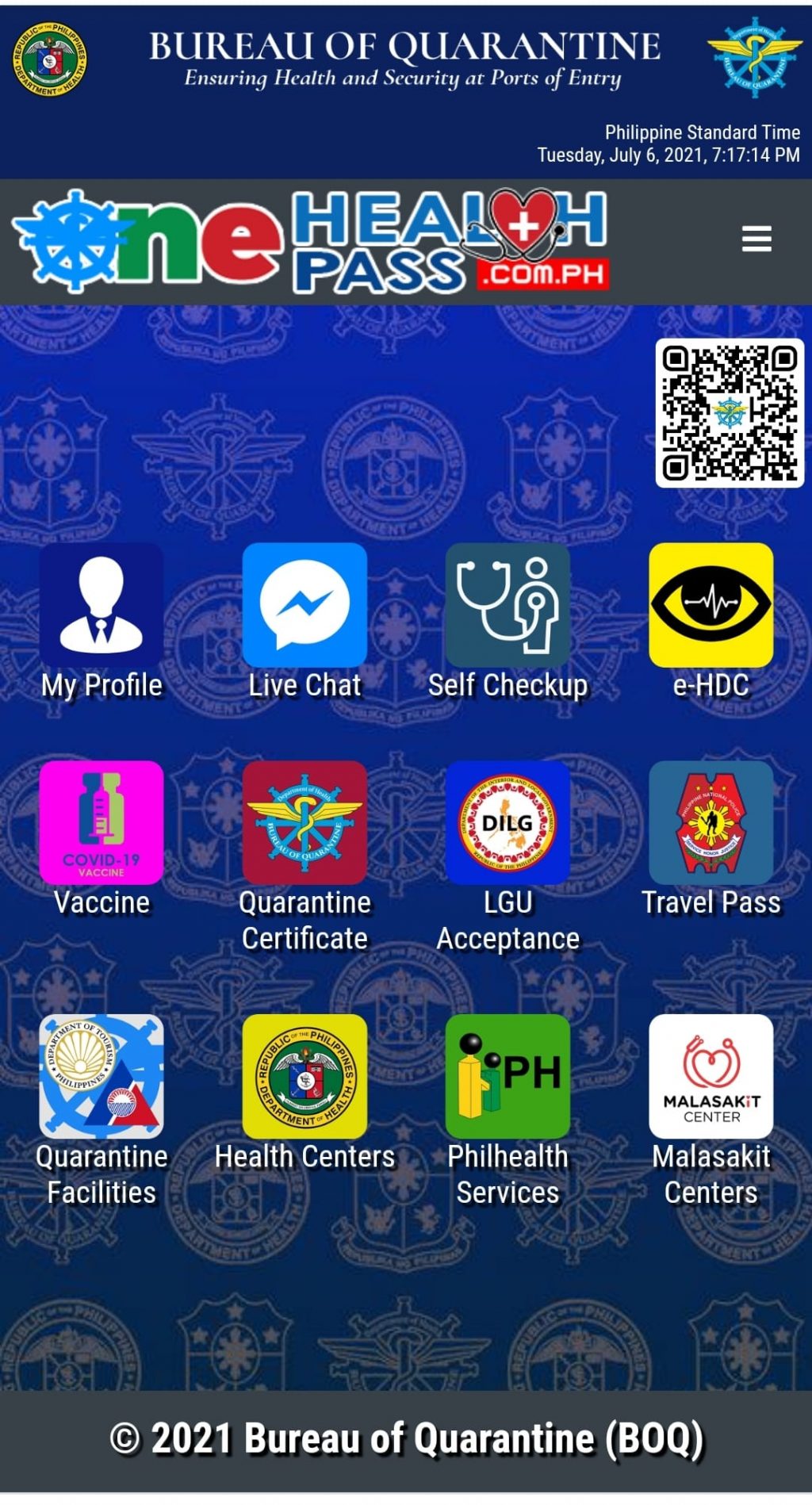Open My Profile
The height and width of the screenshot is (1505, 812).
[x=101, y=606]
